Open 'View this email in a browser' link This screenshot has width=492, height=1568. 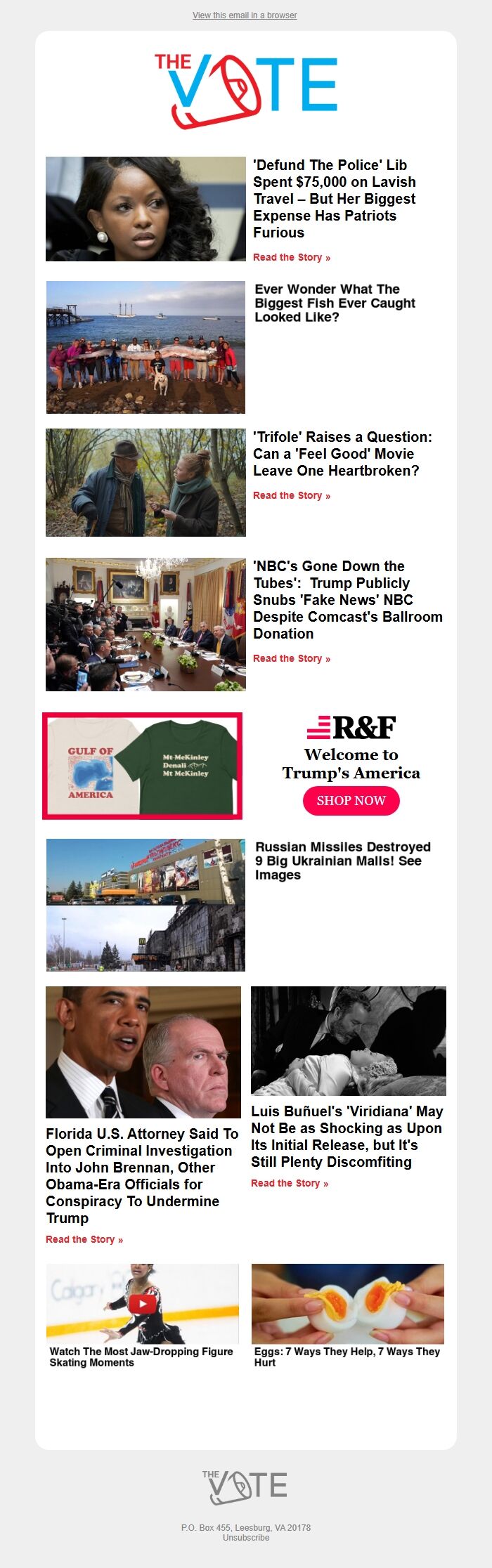pyautogui.click(x=245, y=15)
